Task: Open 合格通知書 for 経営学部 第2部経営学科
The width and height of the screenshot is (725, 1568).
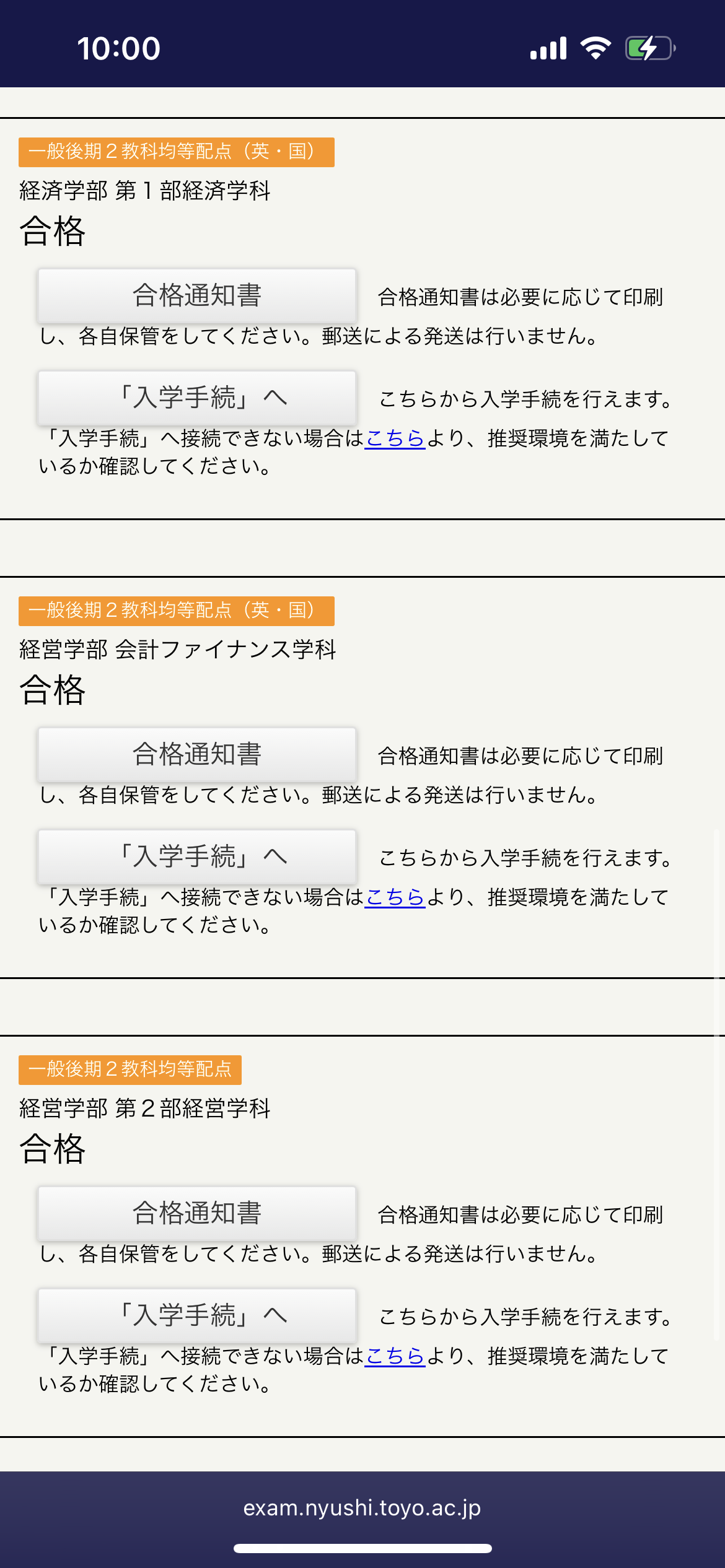Action: coord(197,1213)
